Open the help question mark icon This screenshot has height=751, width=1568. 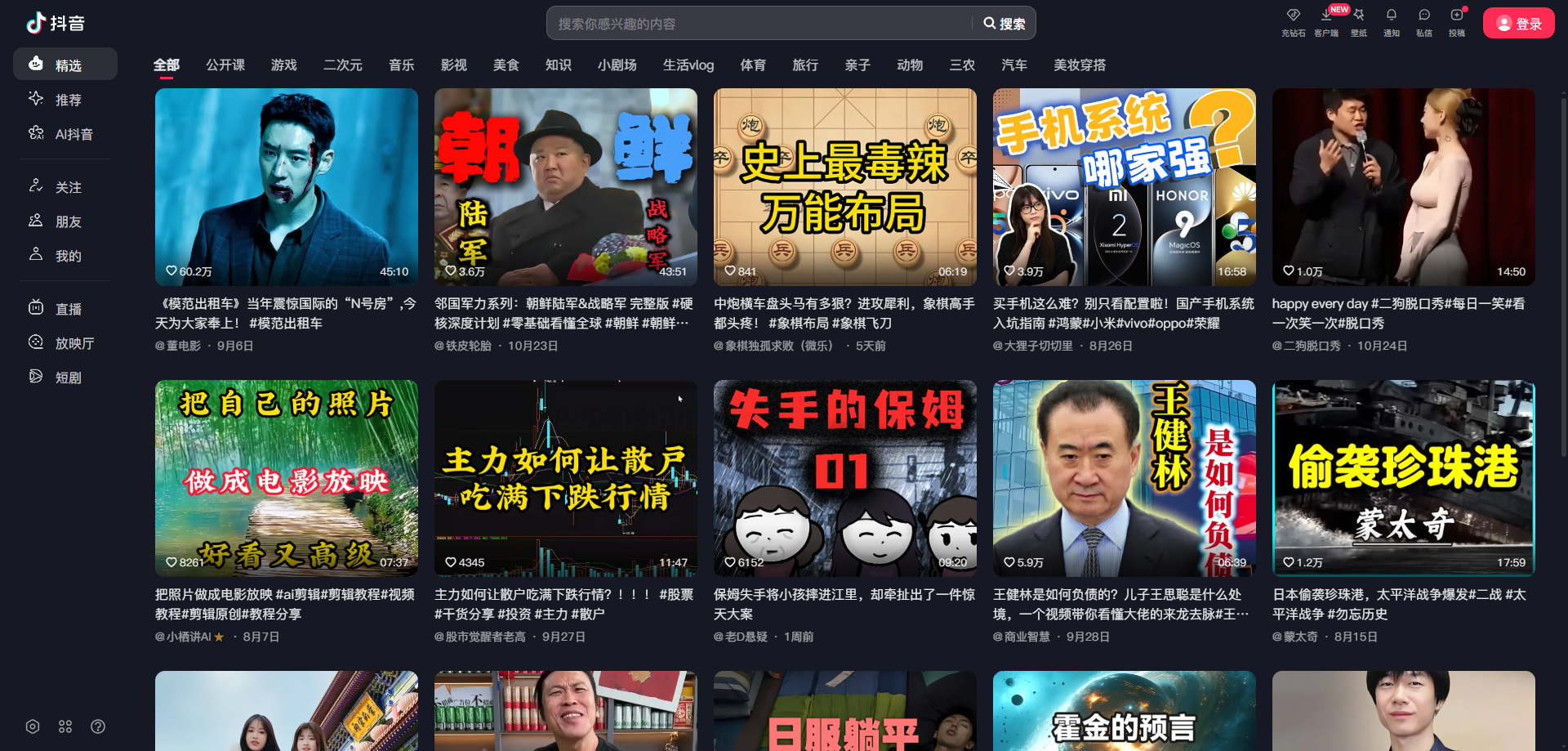click(x=98, y=726)
